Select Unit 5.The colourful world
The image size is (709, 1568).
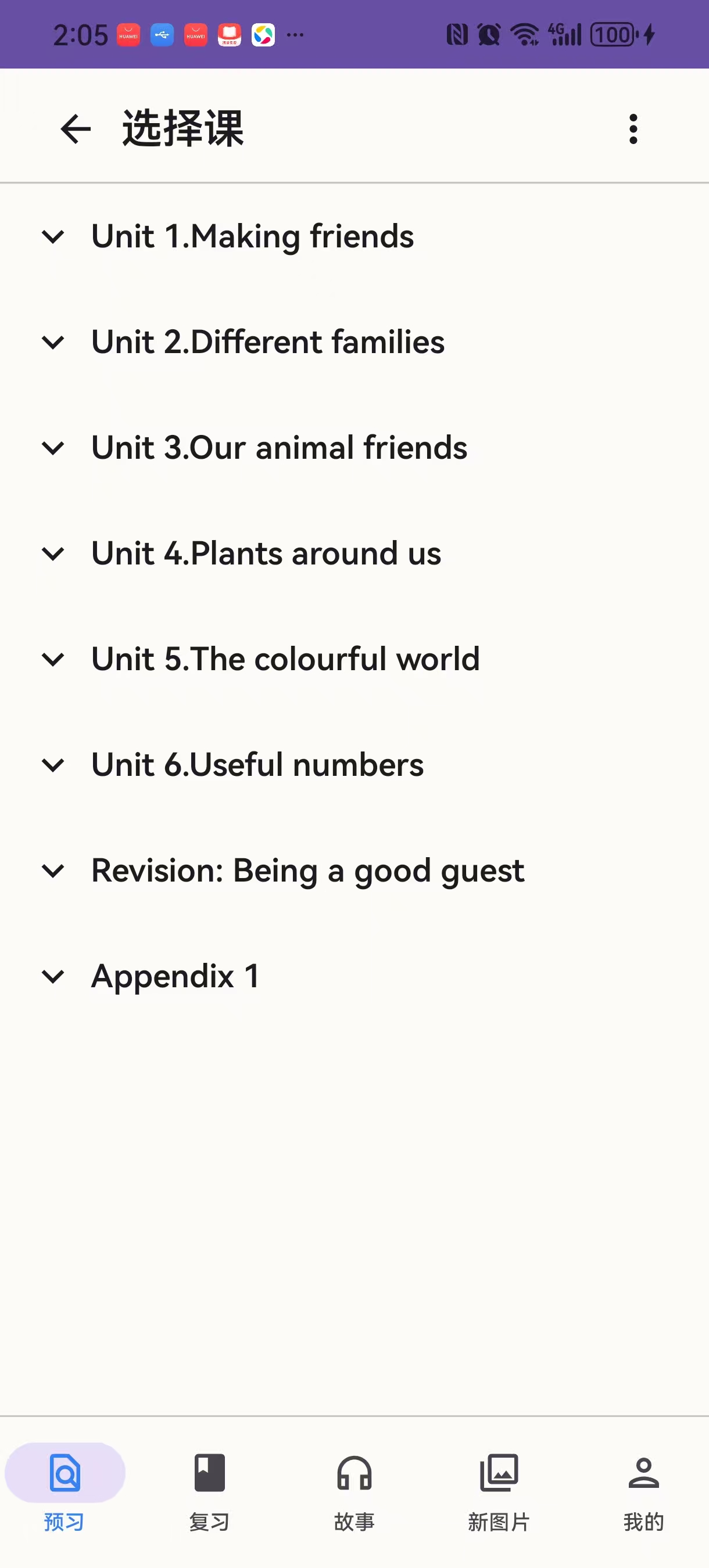click(x=285, y=659)
